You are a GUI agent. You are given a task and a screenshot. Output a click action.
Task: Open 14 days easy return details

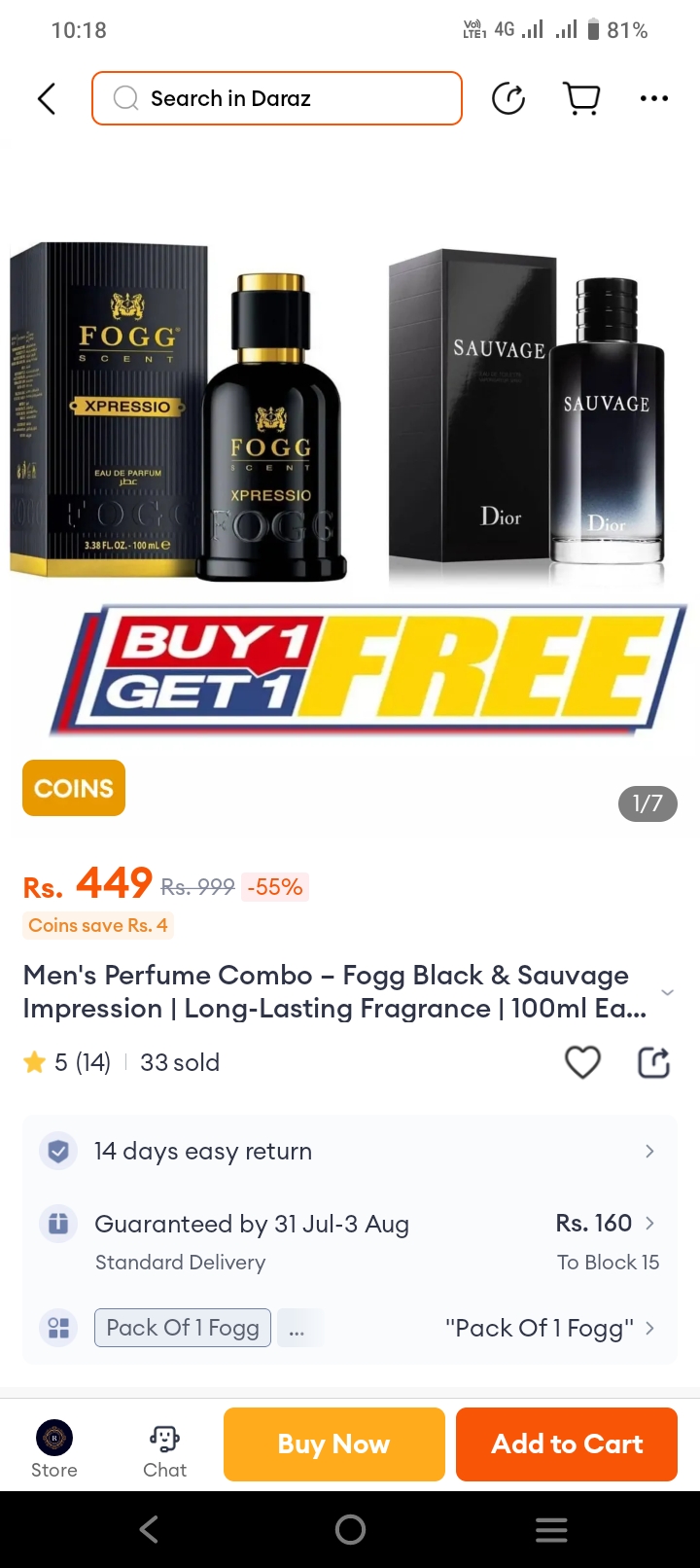(350, 1152)
